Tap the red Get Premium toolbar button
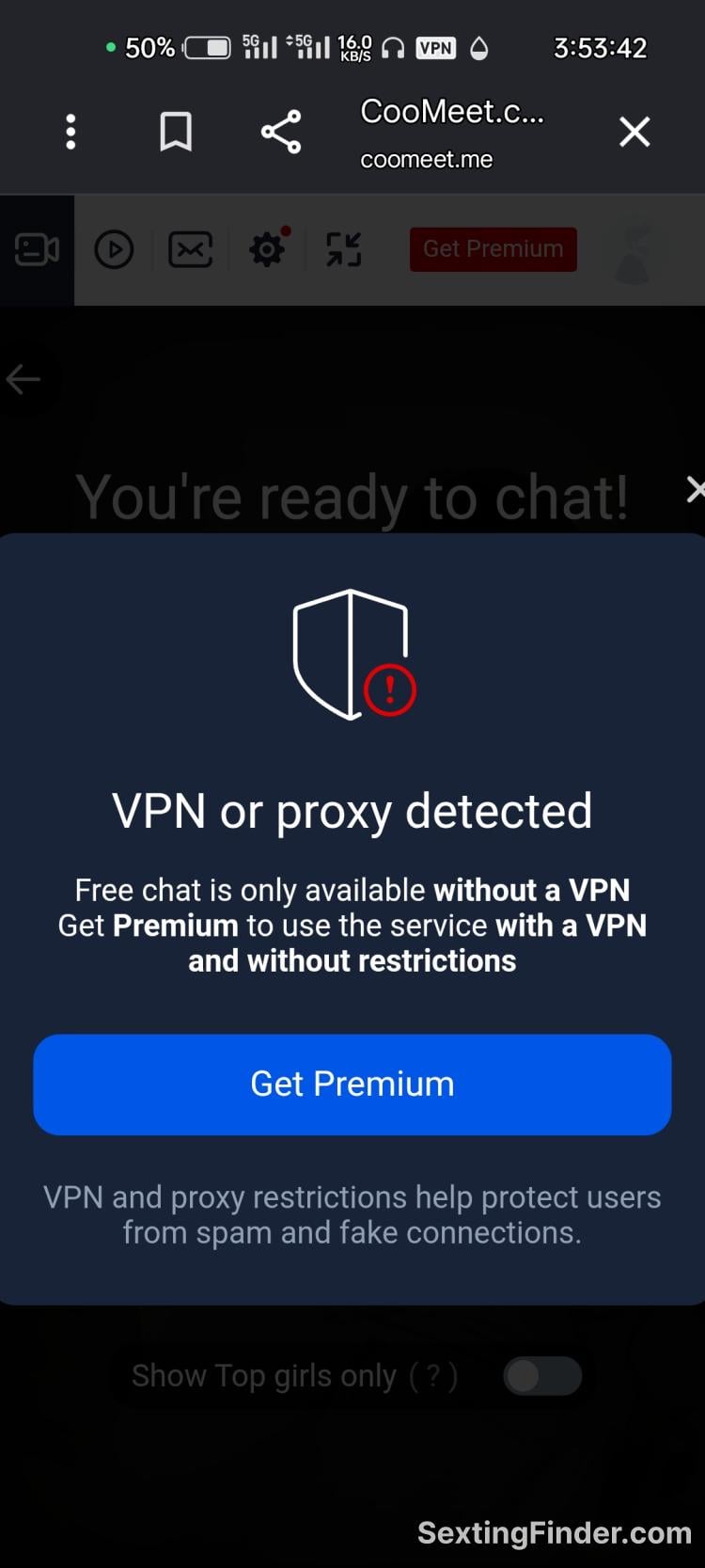The width and height of the screenshot is (705, 1568). coord(493,249)
